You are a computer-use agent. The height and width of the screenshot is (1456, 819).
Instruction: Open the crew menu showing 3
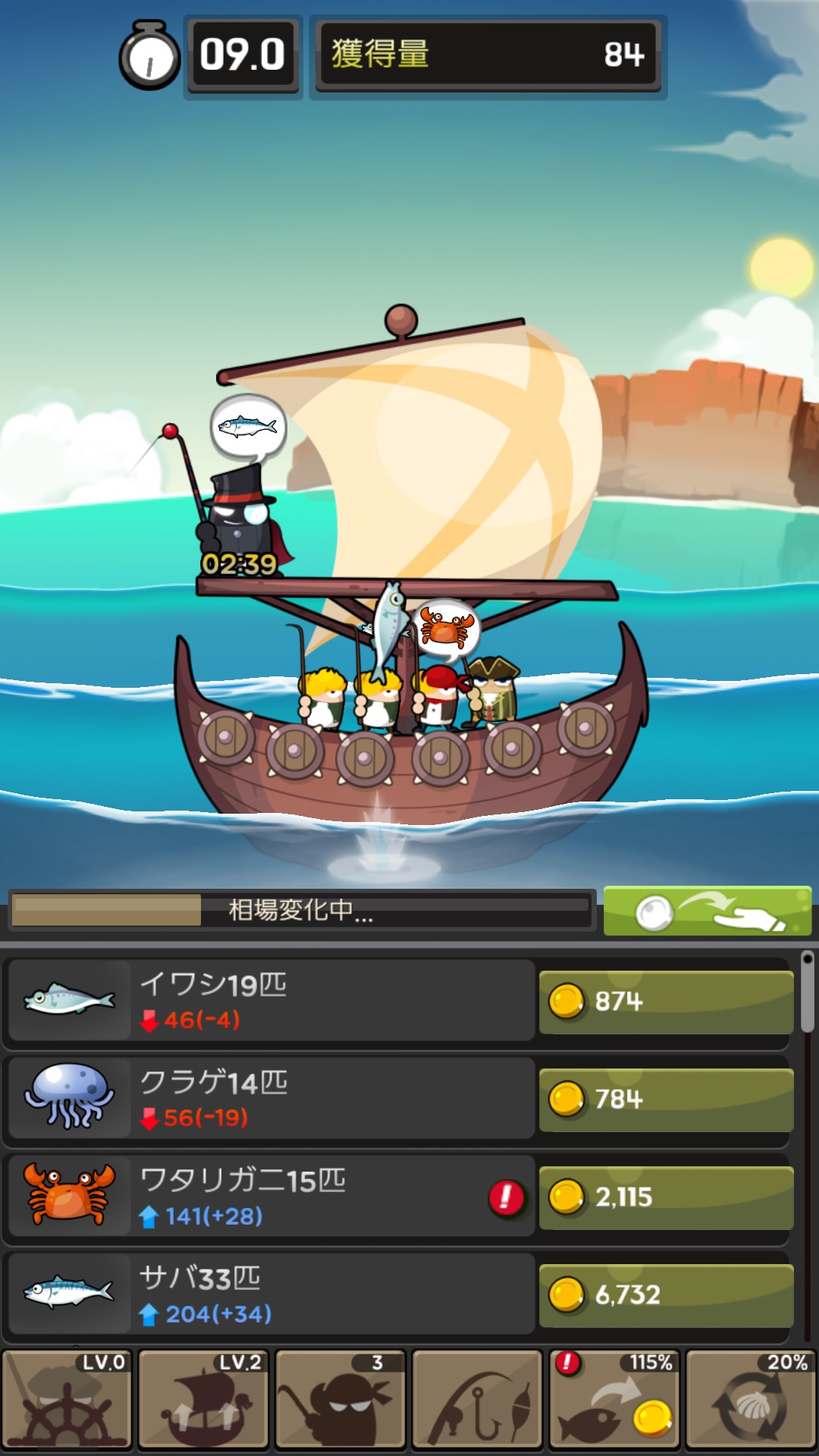pos(340,1399)
